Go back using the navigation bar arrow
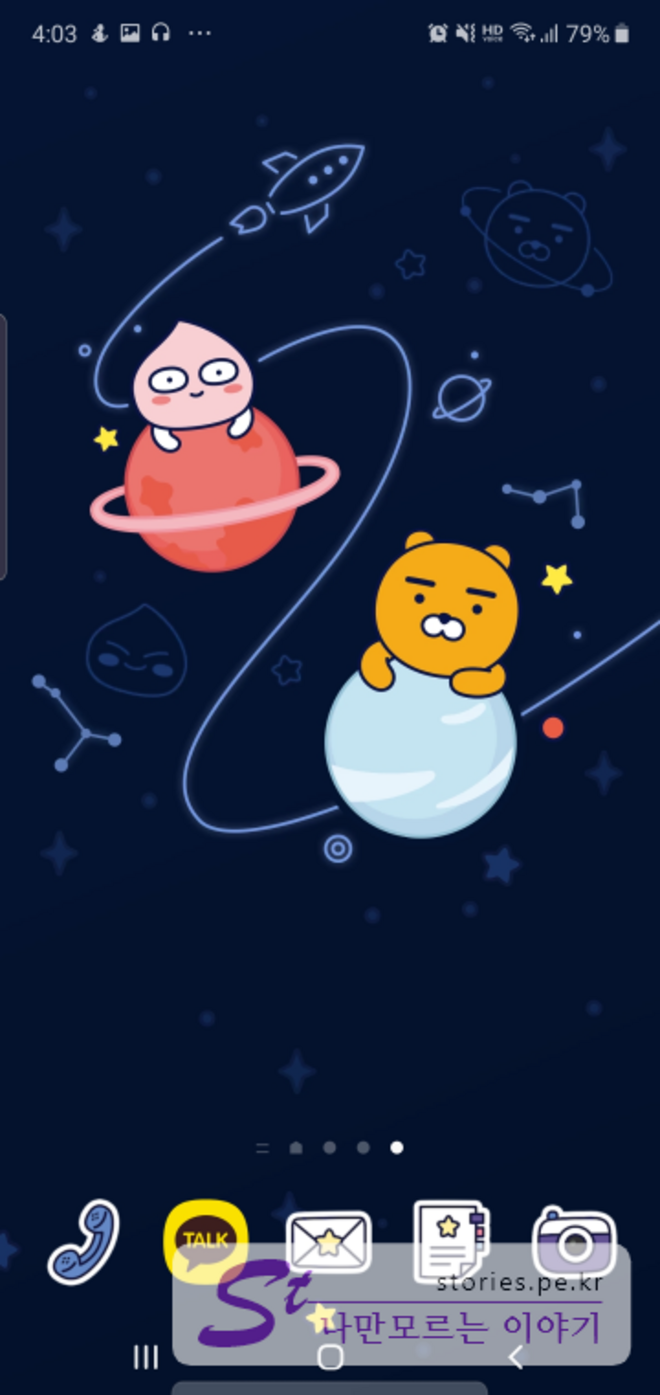The image size is (660, 1395). [516, 1357]
